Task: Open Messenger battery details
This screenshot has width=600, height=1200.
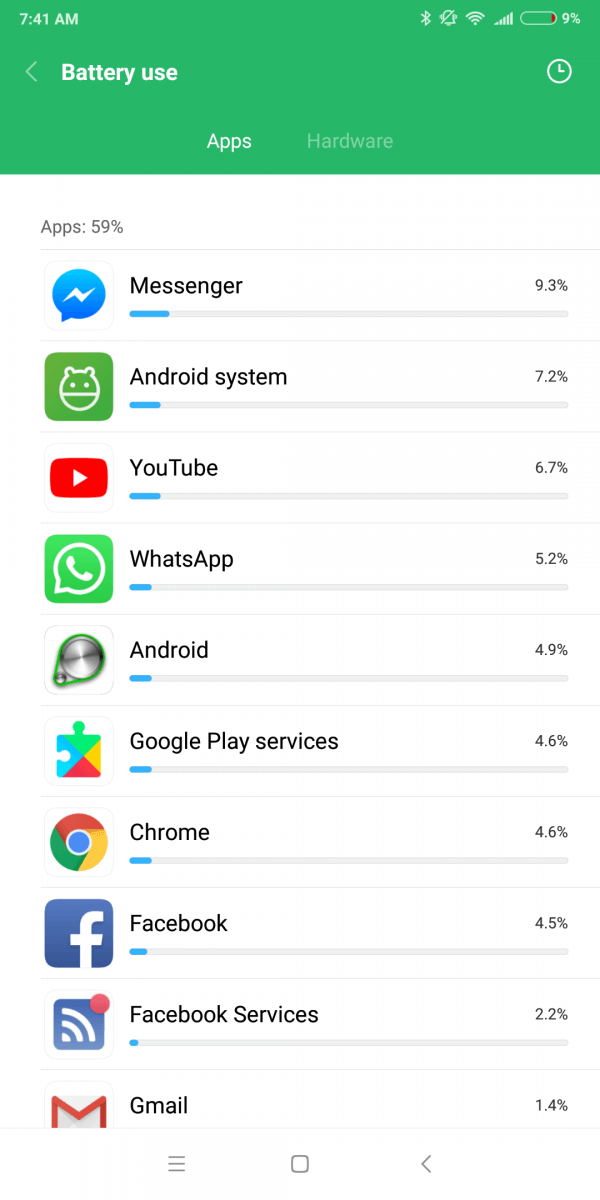Action: coord(300,295)
